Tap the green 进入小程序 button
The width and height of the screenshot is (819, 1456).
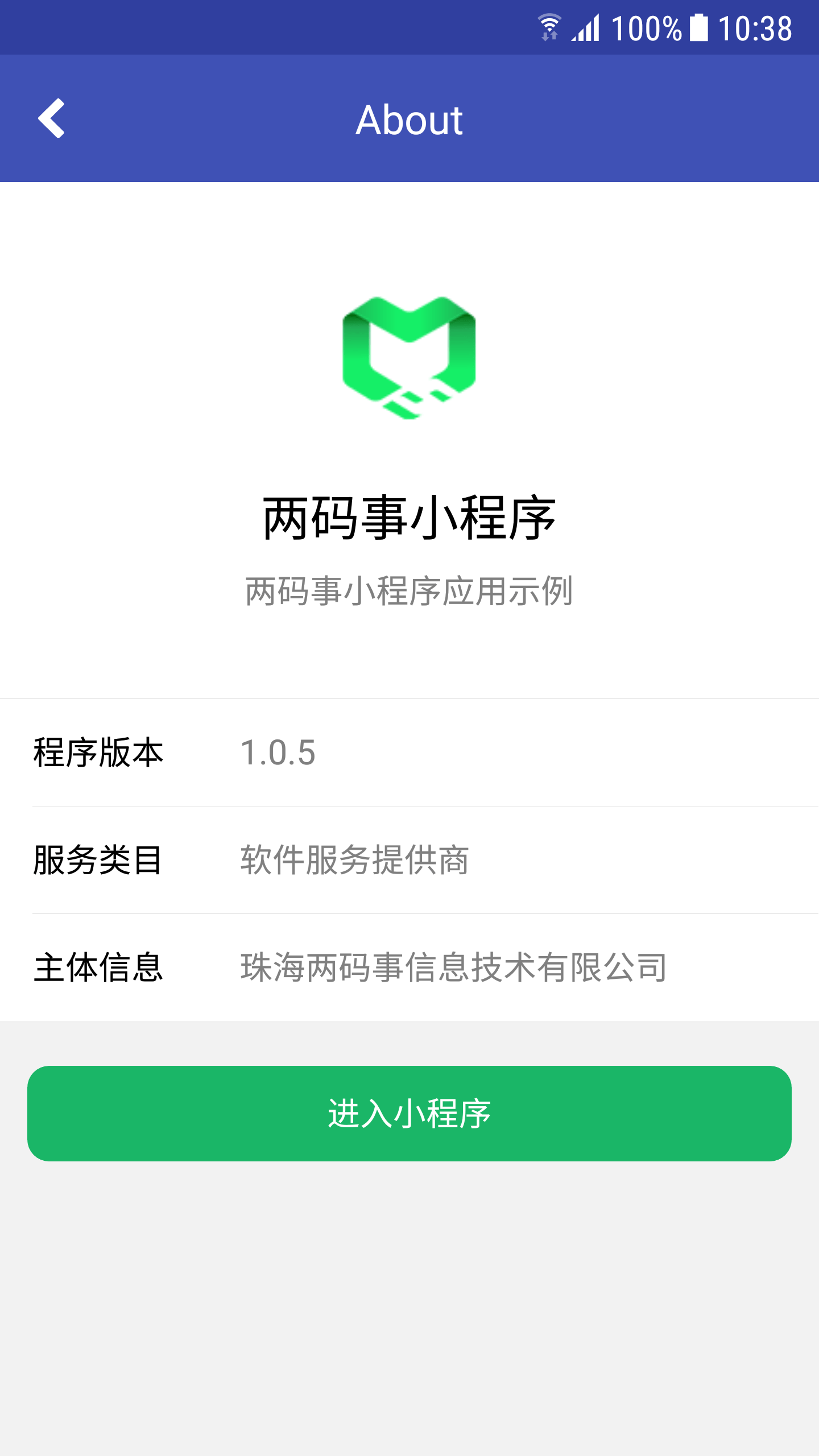pos(409,1114)
